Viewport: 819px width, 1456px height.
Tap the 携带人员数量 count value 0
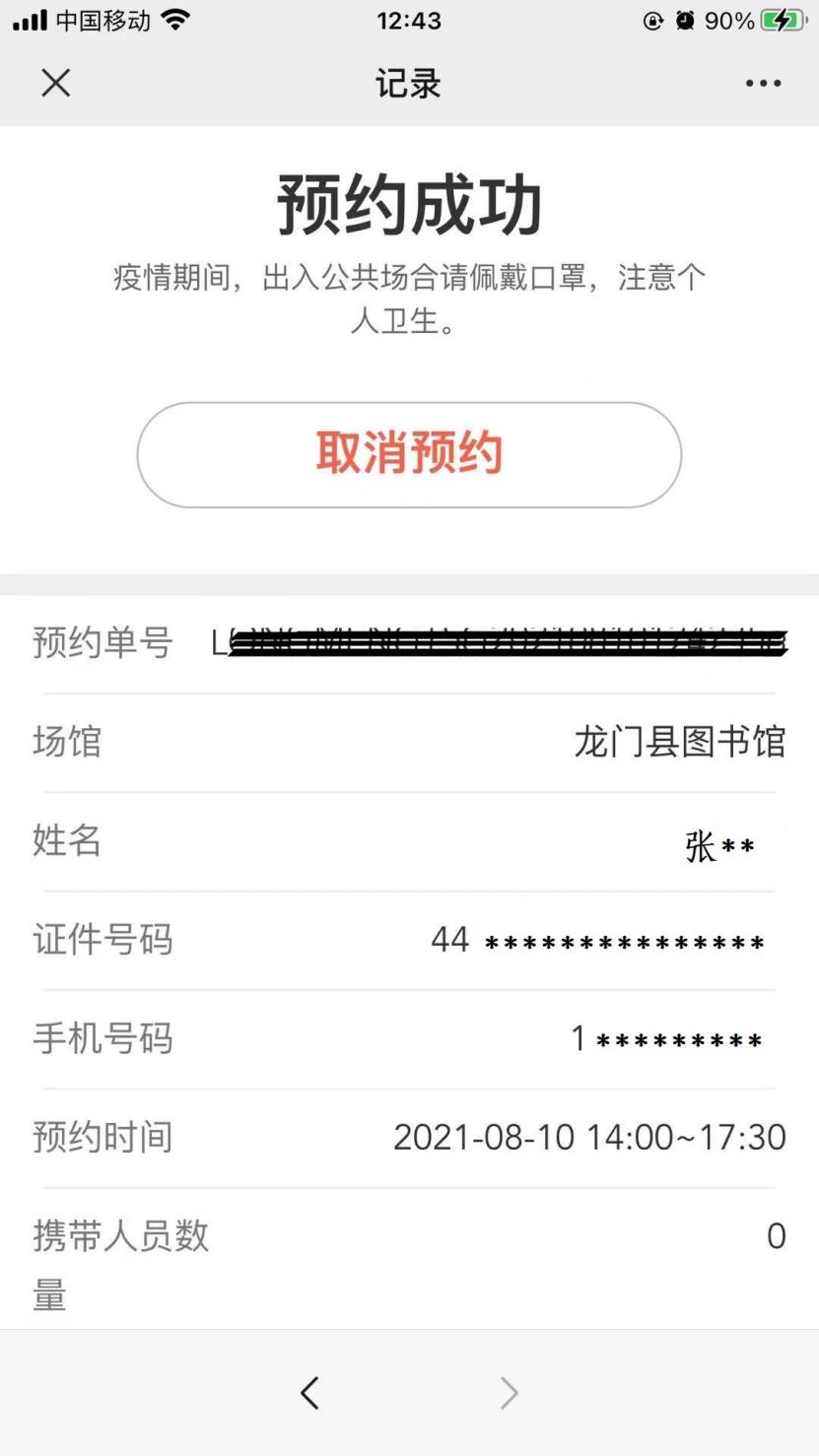click(x=776, y=1236)
